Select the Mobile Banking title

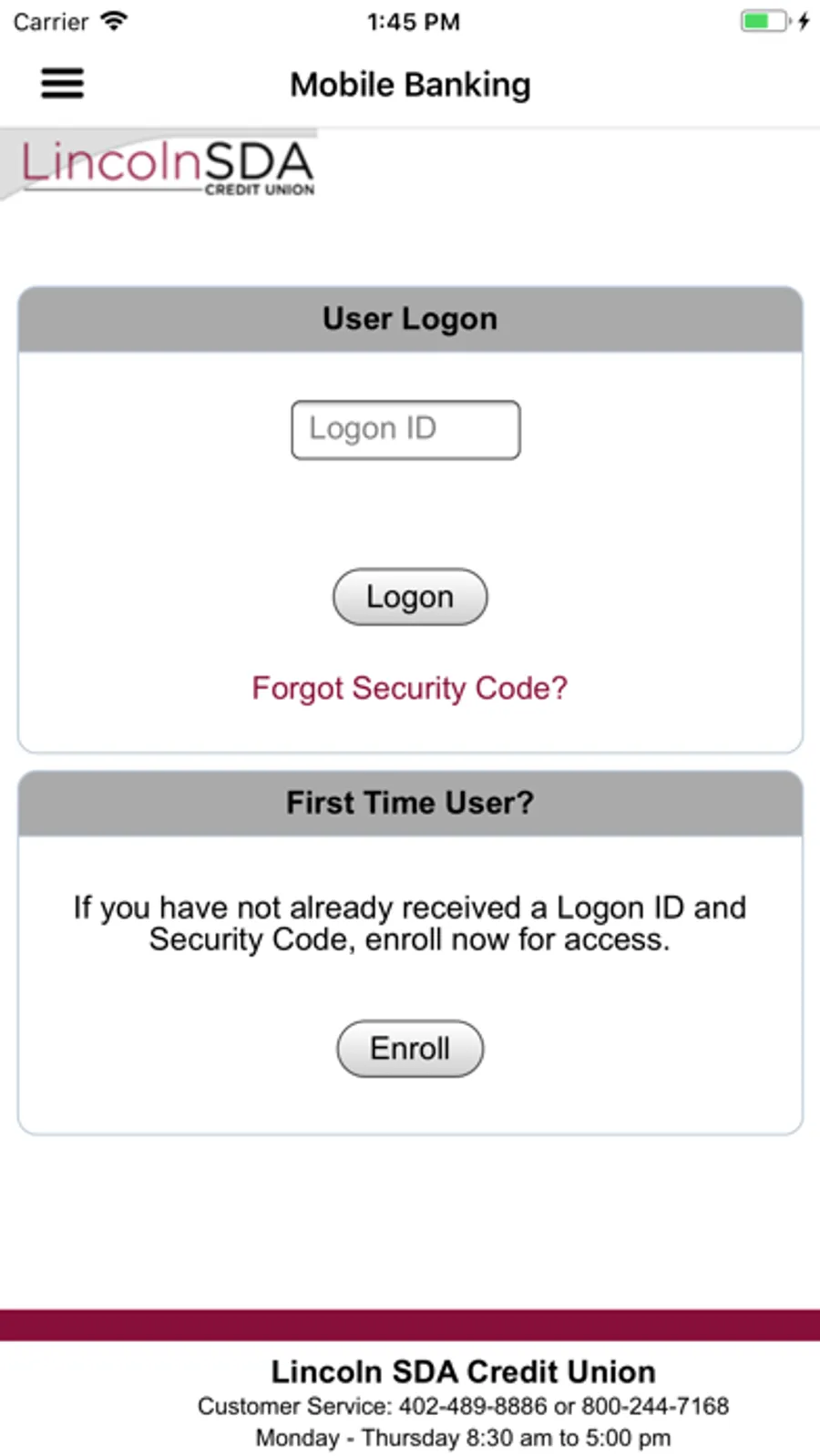pos(409,84)
